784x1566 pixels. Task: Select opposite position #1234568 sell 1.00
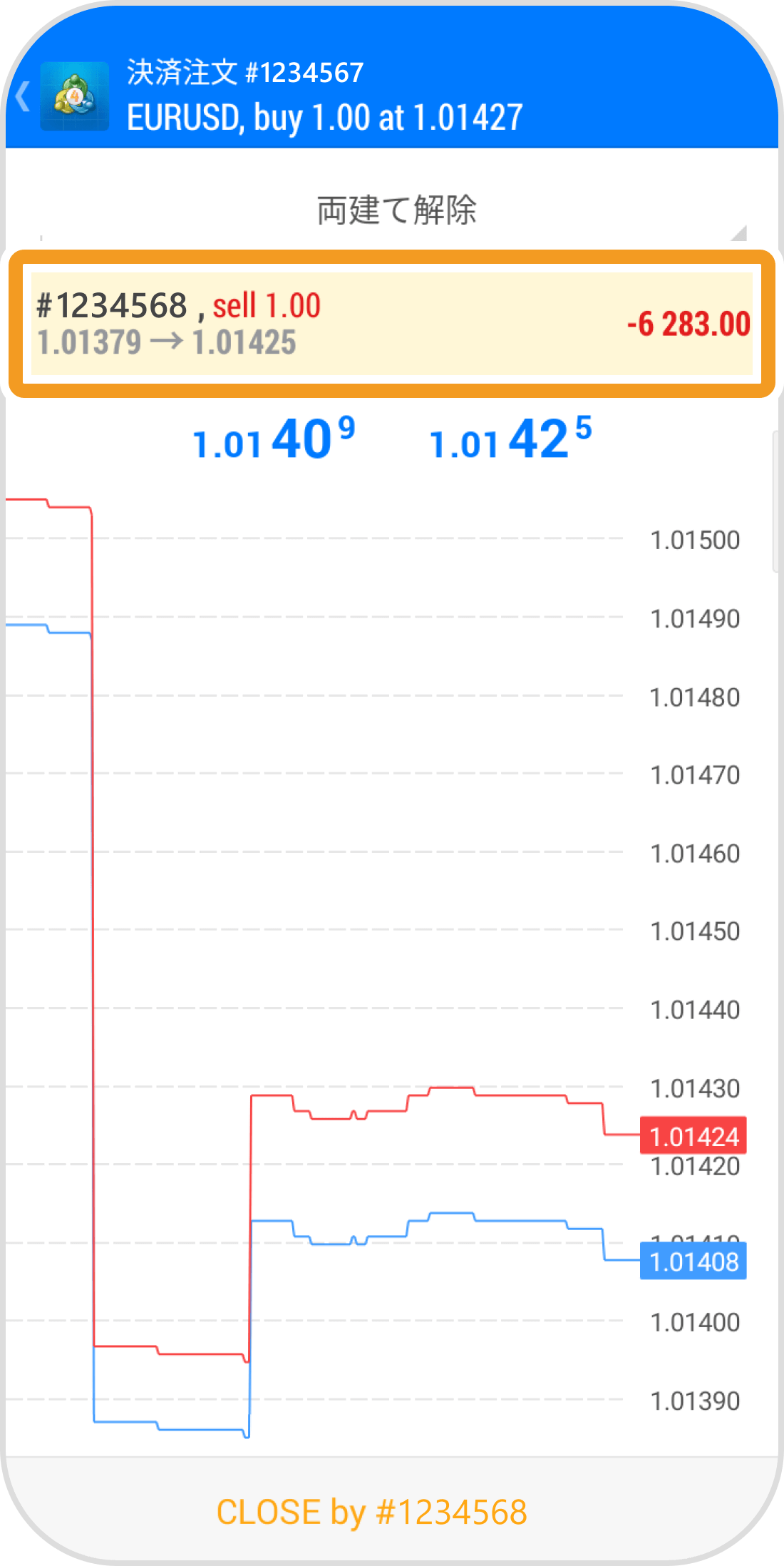[391, 324]
